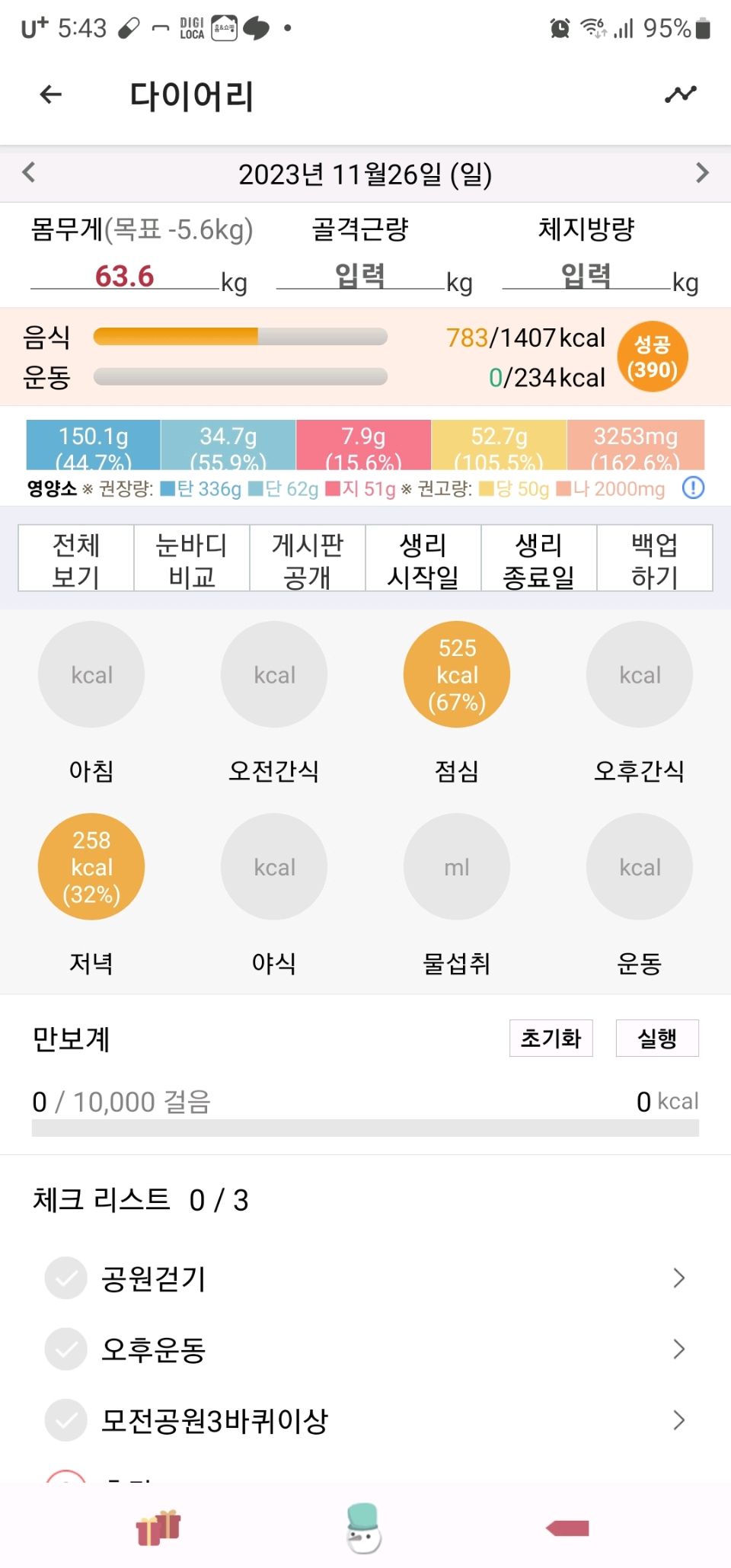This screenshot has width=731, height=1568.
Task: Select 게시판 공개
Action: tap(308, 558)
